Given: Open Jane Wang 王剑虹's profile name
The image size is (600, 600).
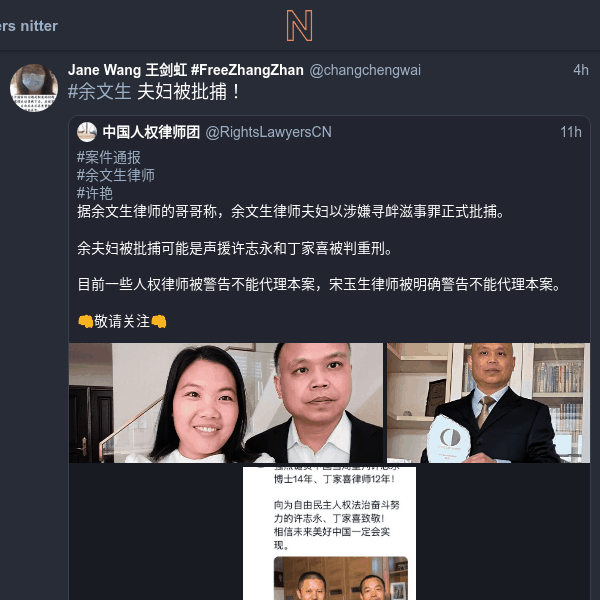Looking at the screenshot, I should [185, 70].
